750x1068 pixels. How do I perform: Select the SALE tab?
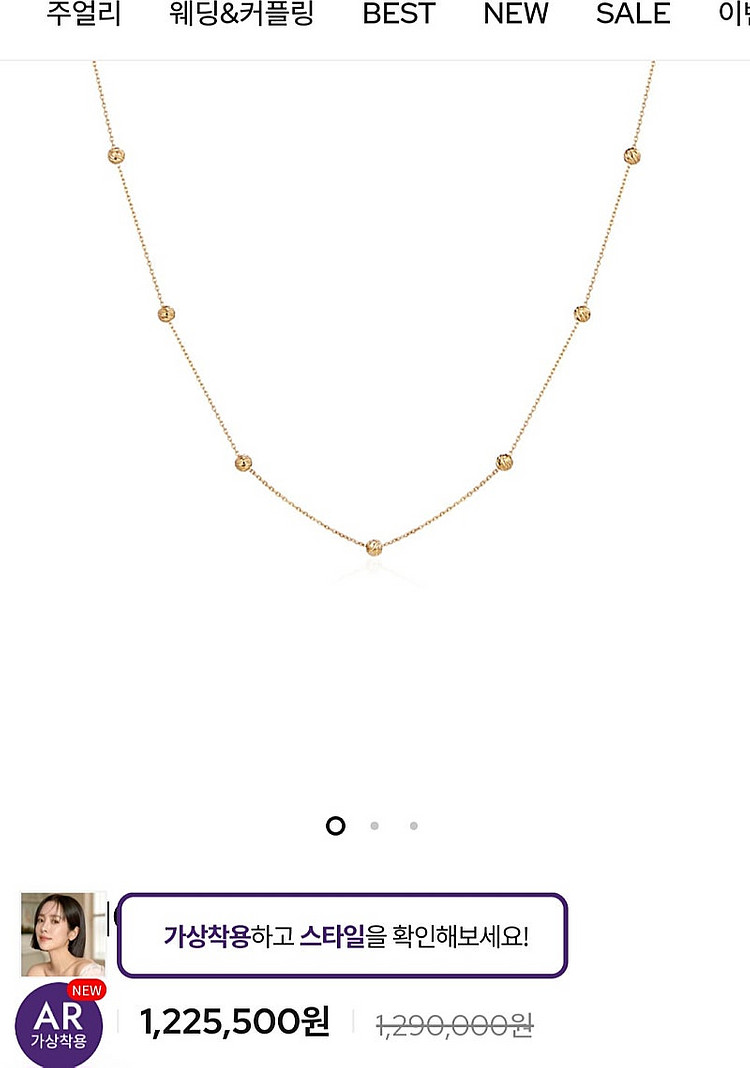pyautogui.click(x=633, y=15)
